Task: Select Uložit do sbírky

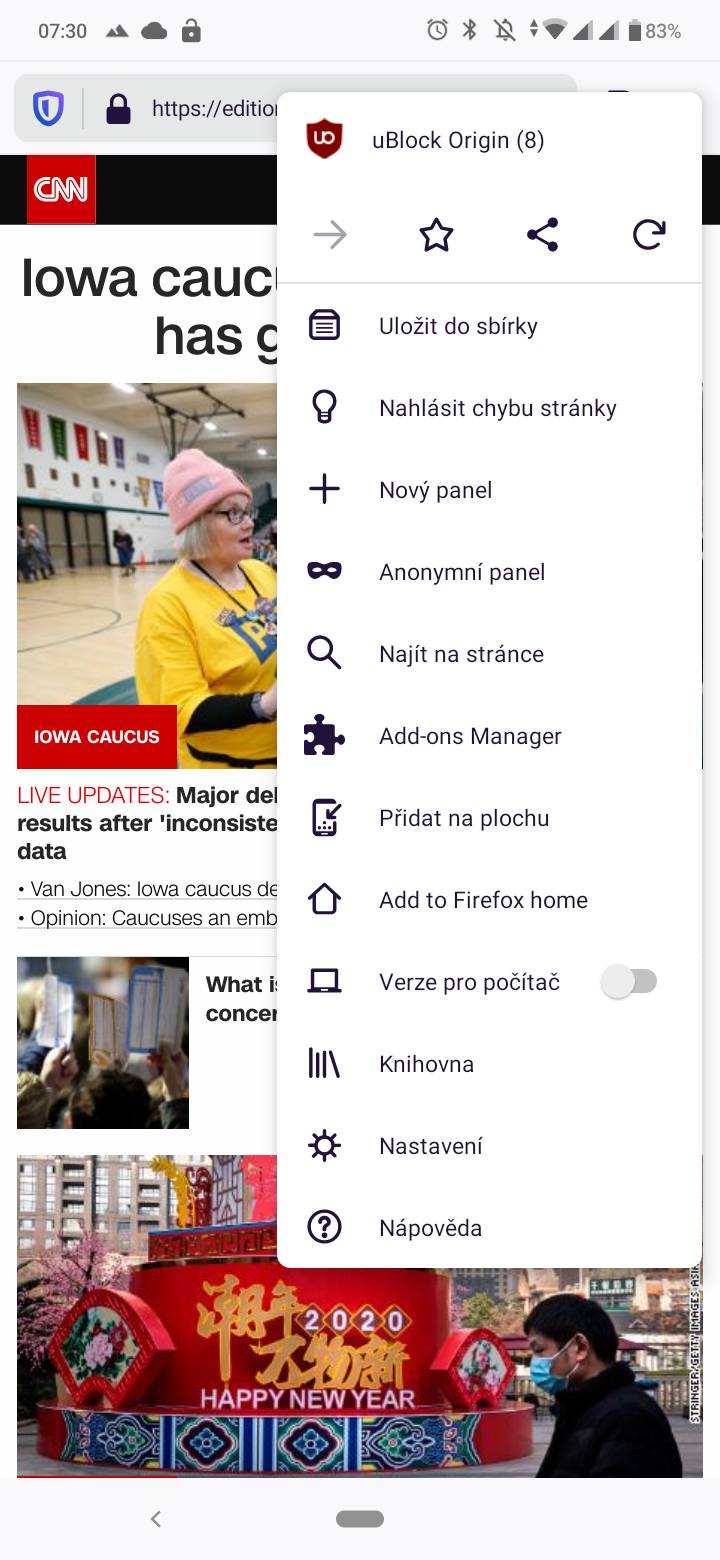Action: point(458,325)
